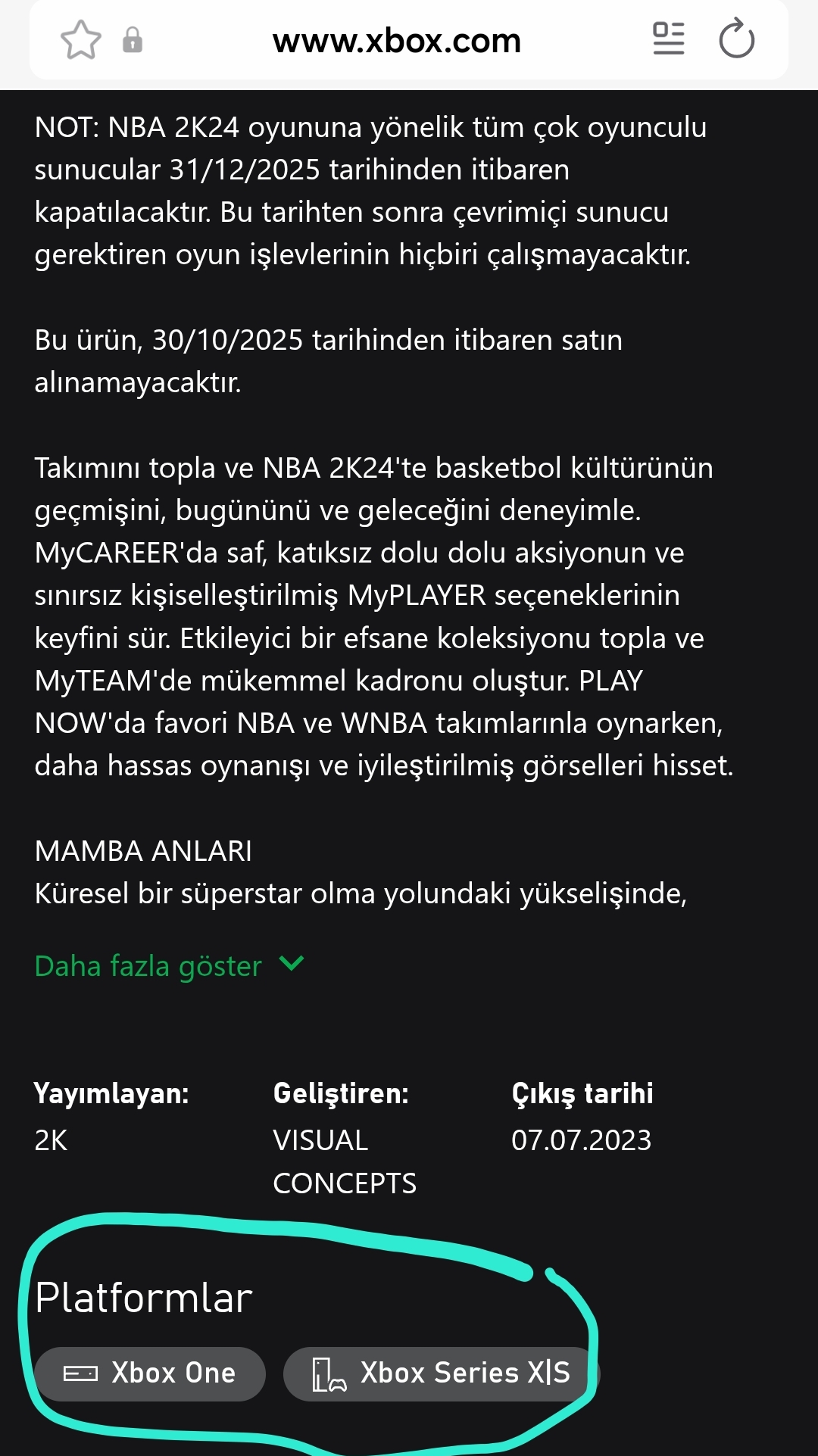This screenshot has width=818, height=1456.
Task: Tap the www.xbox.com address field
Action: tap(397, 41)
